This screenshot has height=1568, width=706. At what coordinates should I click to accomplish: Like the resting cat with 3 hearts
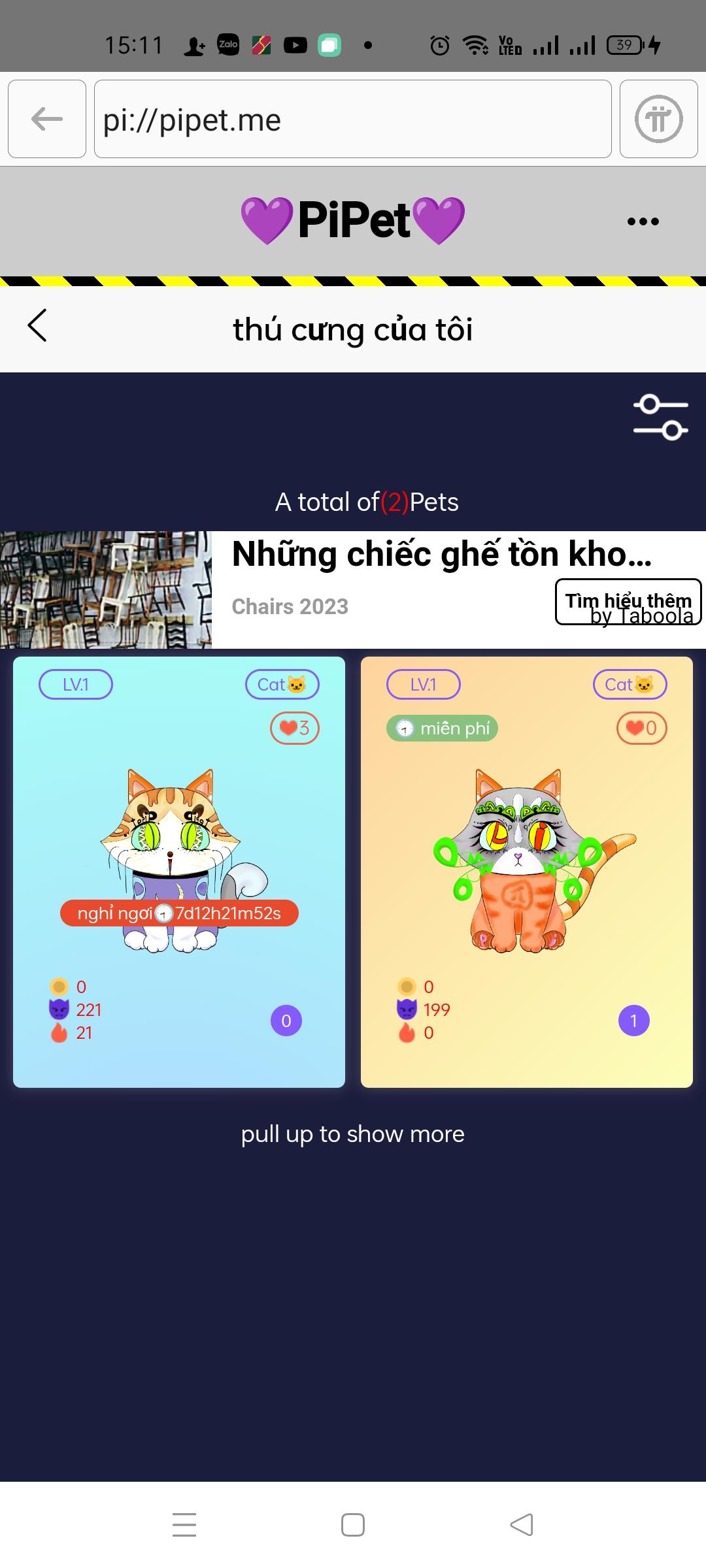[295, 728]
